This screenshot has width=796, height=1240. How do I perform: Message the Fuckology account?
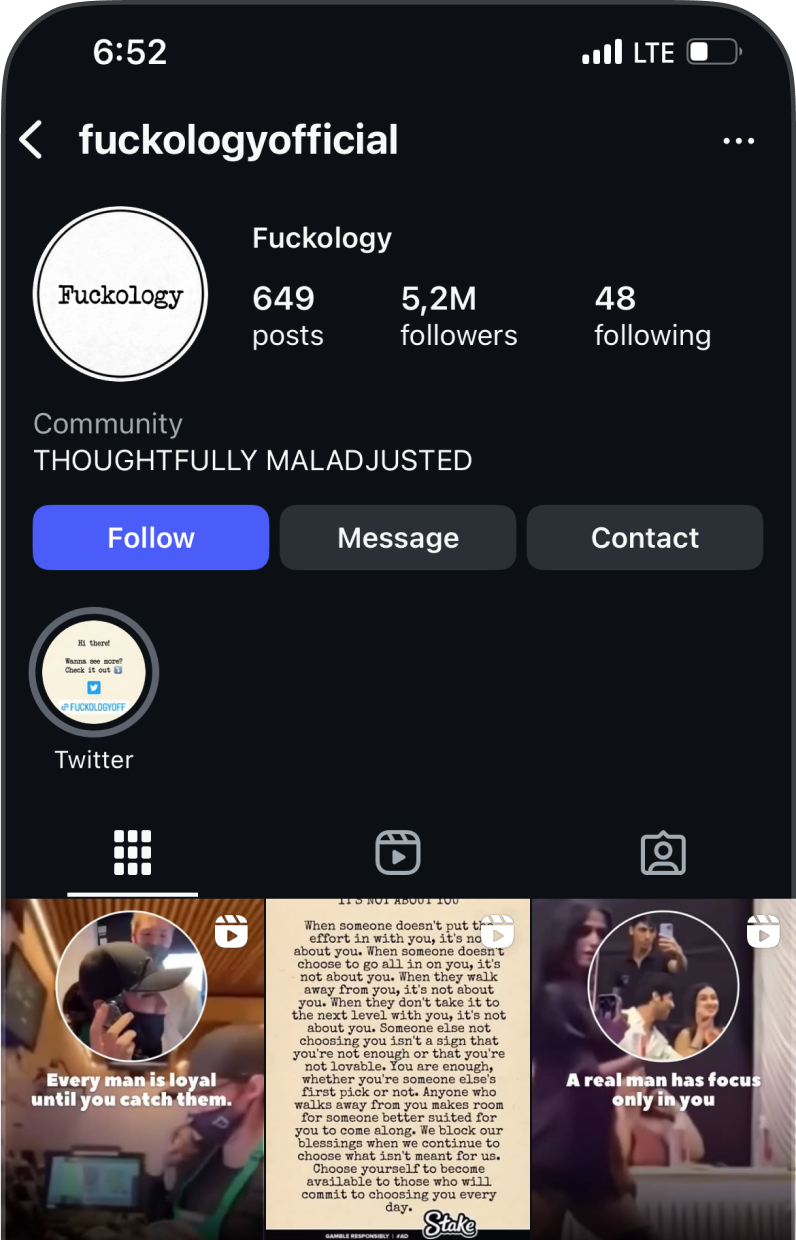tap(398, 538)
